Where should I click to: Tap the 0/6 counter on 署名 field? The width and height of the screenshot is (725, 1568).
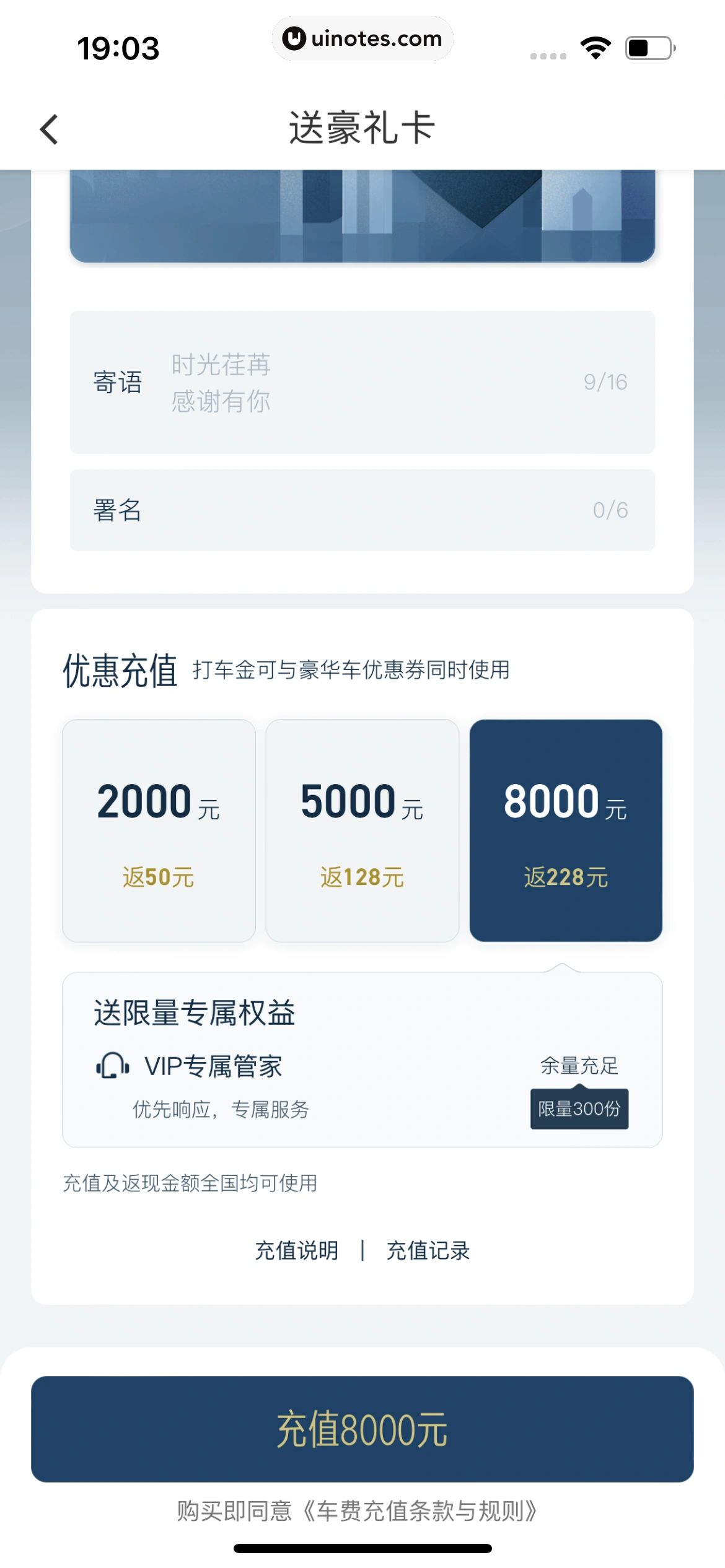click(610, 510)
